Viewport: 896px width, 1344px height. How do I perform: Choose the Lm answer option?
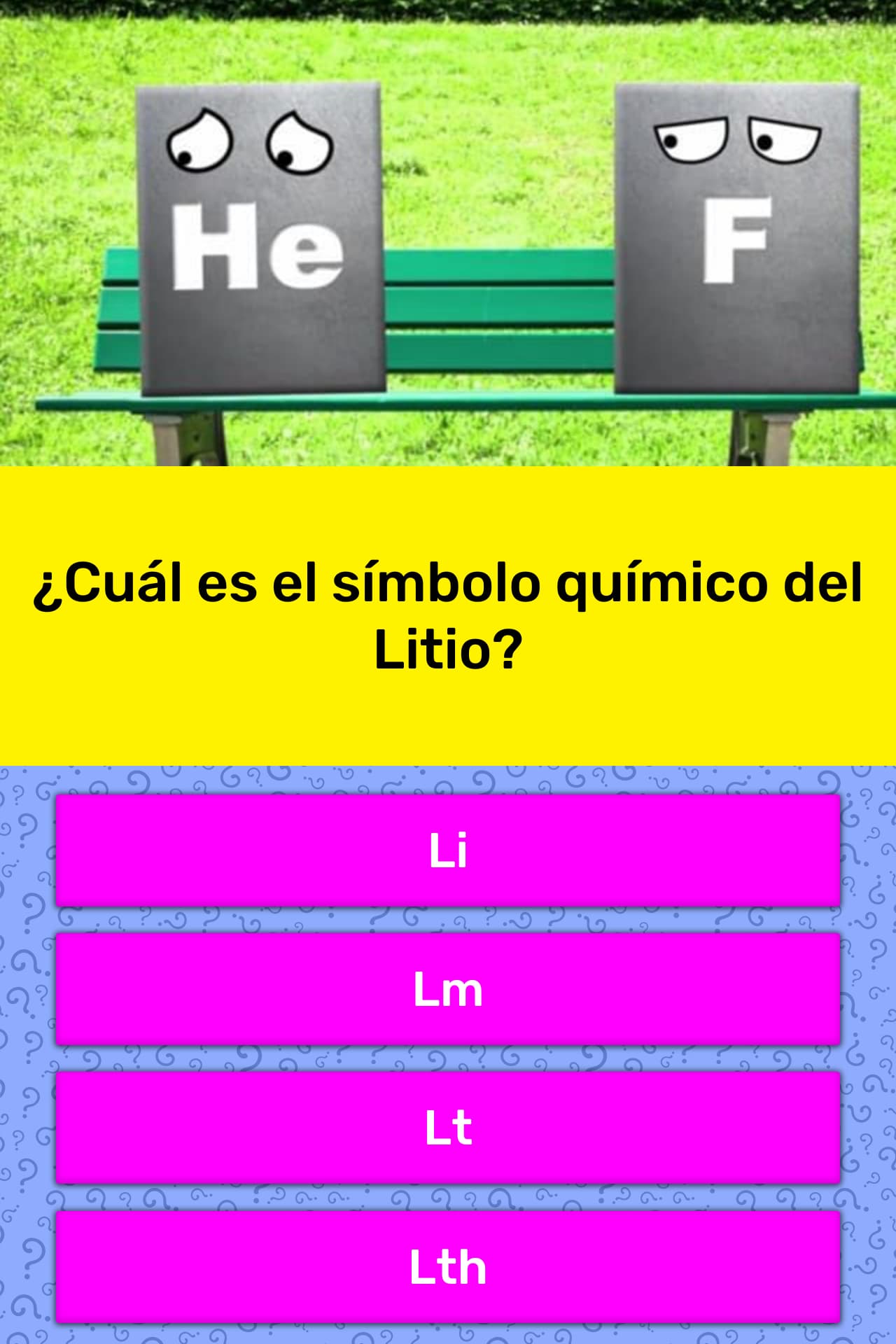[448, 989]
